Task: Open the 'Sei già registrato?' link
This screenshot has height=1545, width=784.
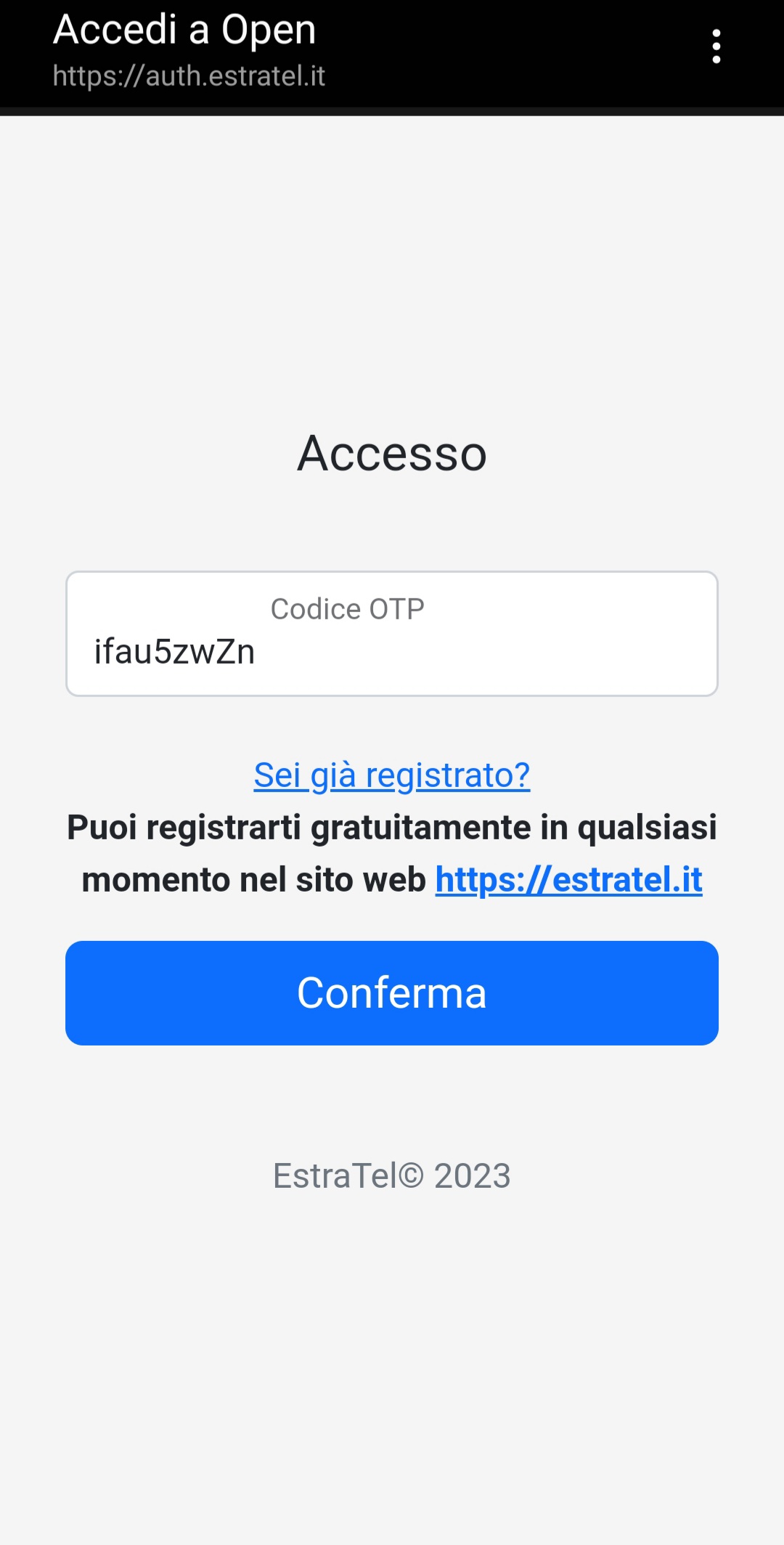Action: [x=392, y=775]
